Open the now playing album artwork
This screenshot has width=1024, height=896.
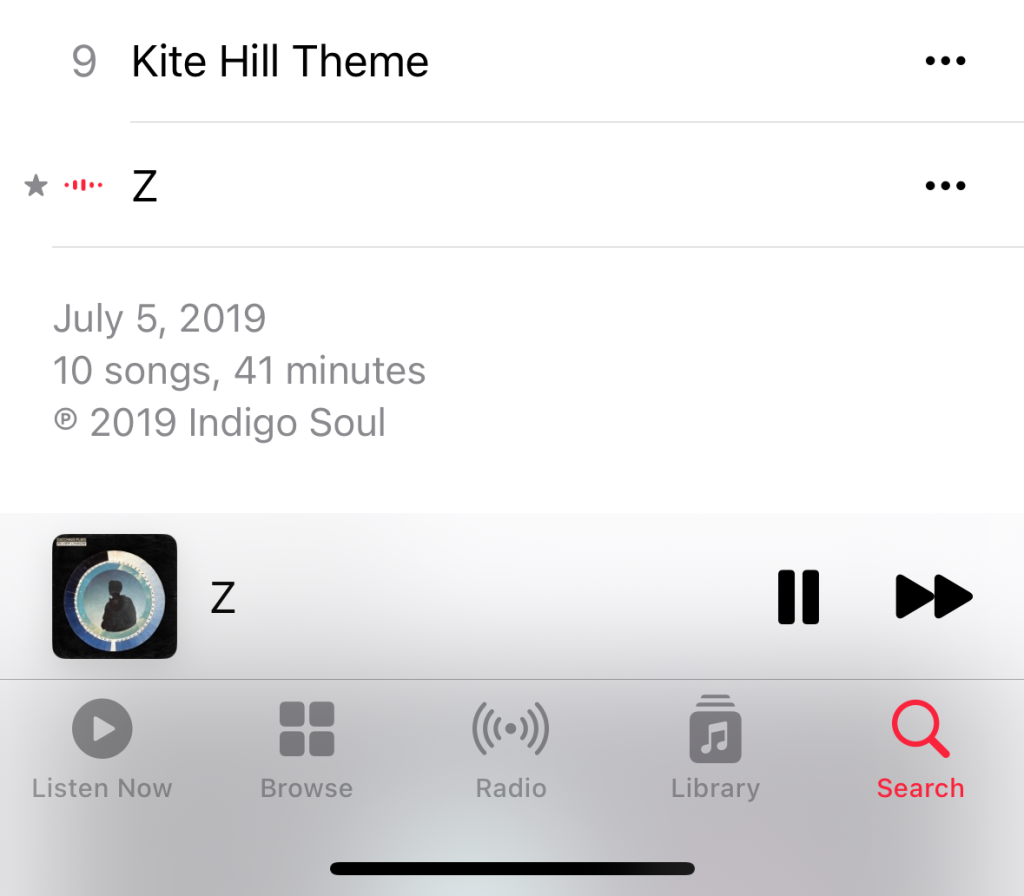coord(115,597)
